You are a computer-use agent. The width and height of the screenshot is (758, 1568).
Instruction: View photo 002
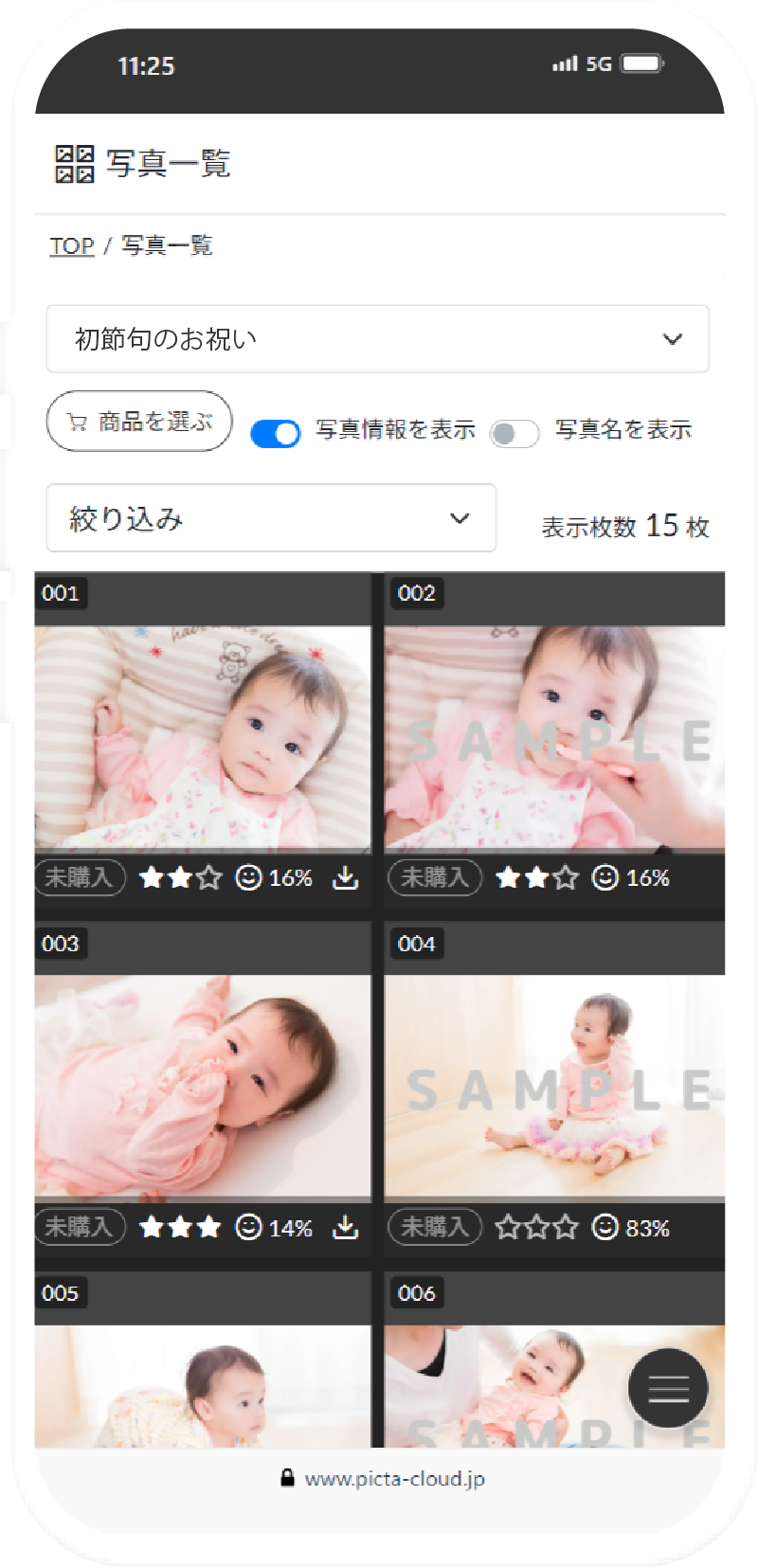[x=554, y=739]
